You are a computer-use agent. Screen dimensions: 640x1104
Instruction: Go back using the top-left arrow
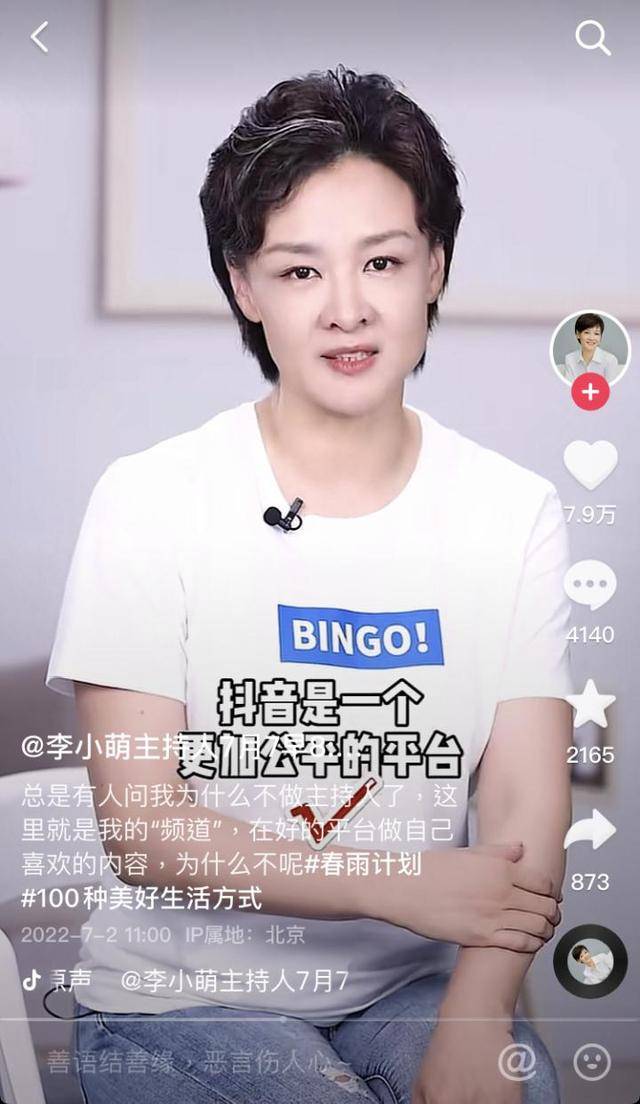[40, 38]
